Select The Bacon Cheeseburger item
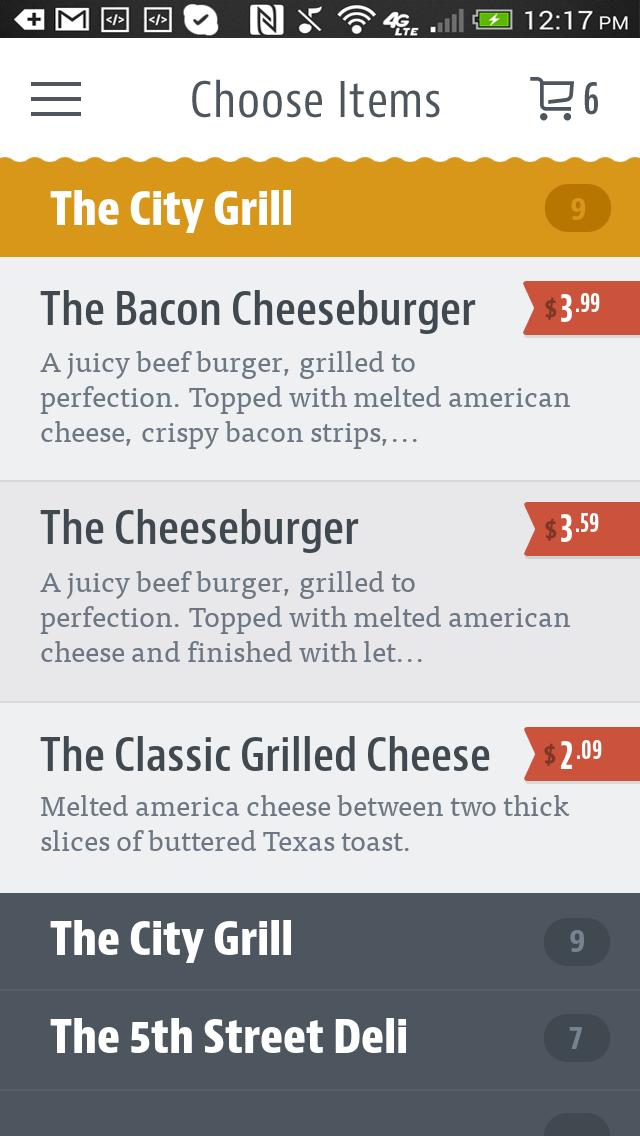 [320, 368]
